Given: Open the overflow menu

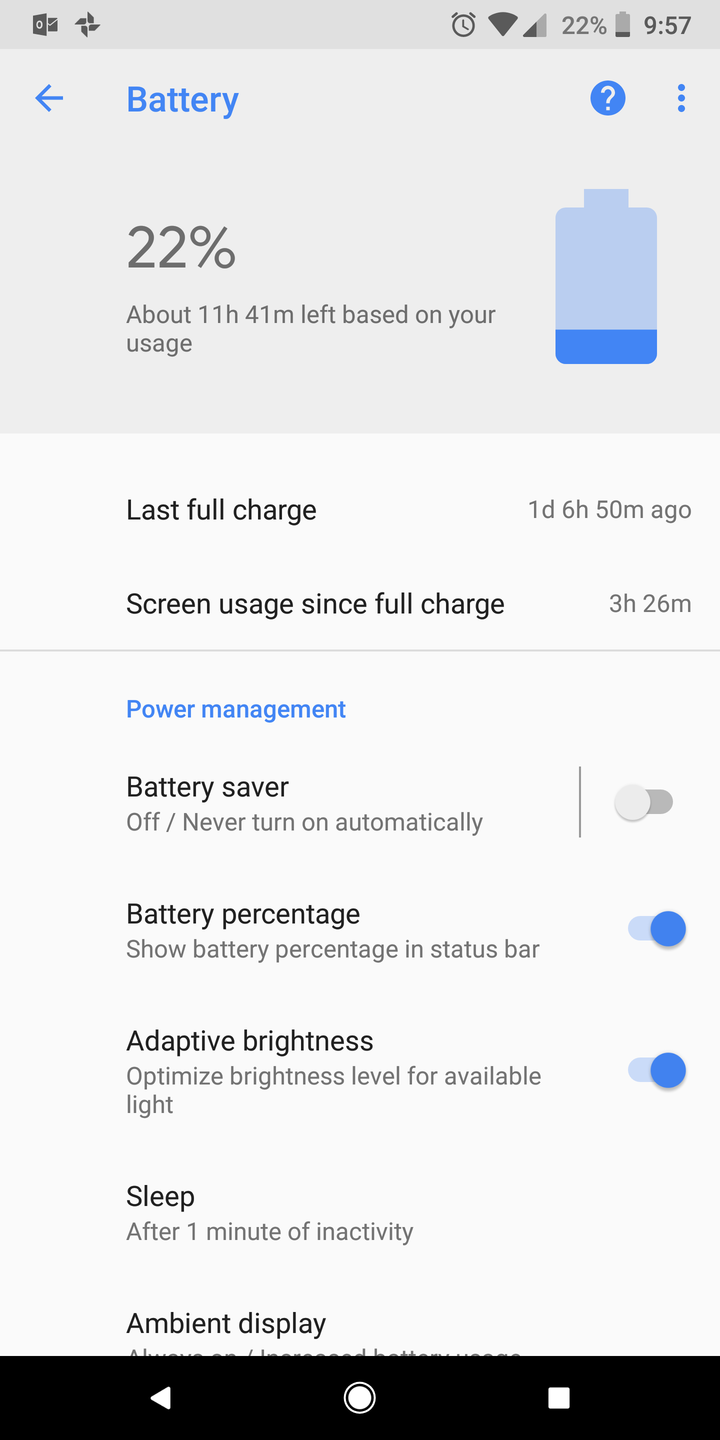Looking at the screenshot, I should tap(681, 98).
